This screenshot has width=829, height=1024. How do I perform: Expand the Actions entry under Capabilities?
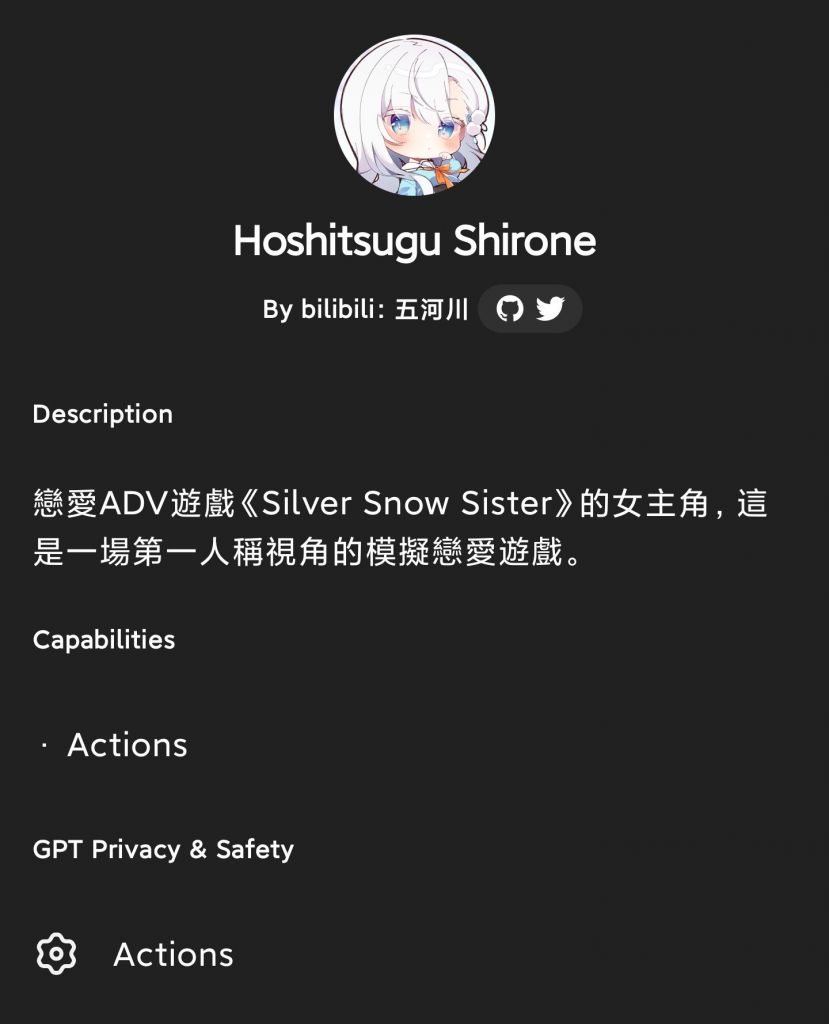[x=127, y=744]
